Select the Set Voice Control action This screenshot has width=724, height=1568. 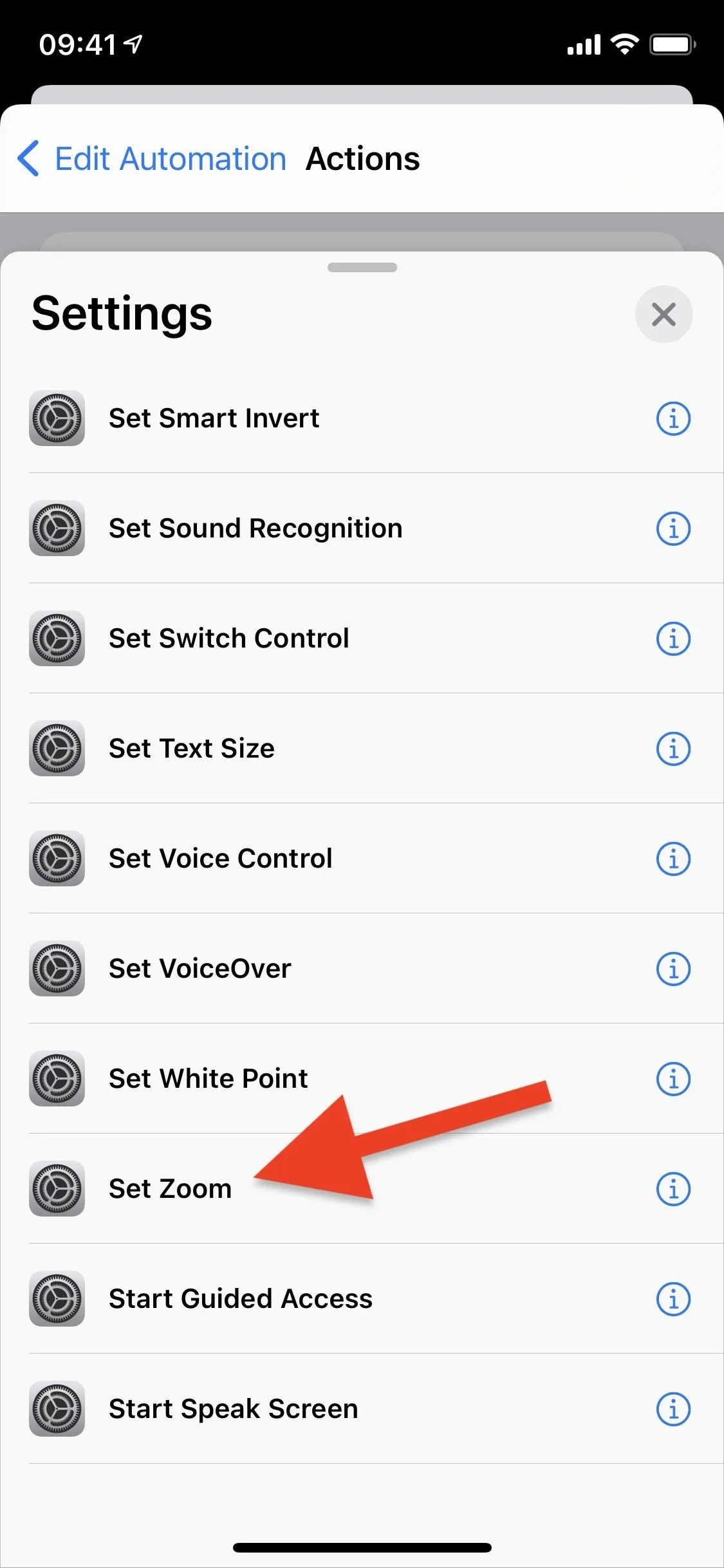pyautogui.click(x=362, y=859)
